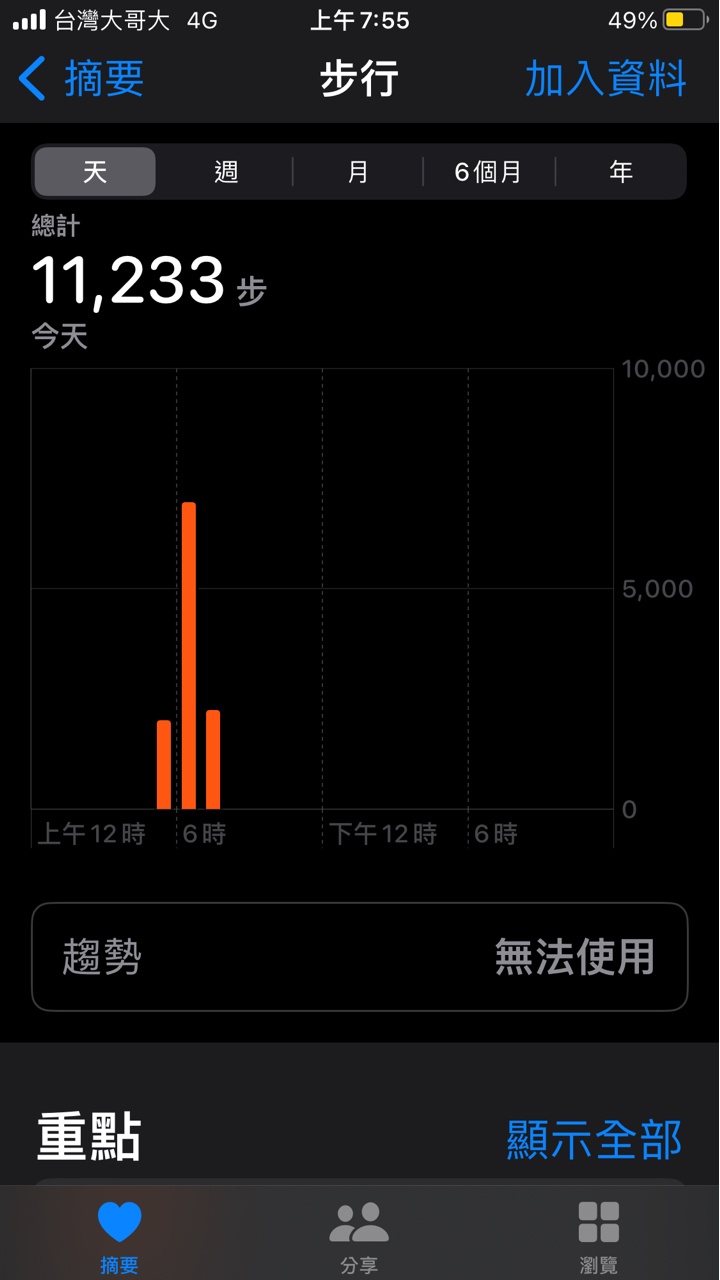Open the 分享 sharing tab
The width and height of the screenshot is (720, 1280).
pyautogui.click(x=359, y=1236)
